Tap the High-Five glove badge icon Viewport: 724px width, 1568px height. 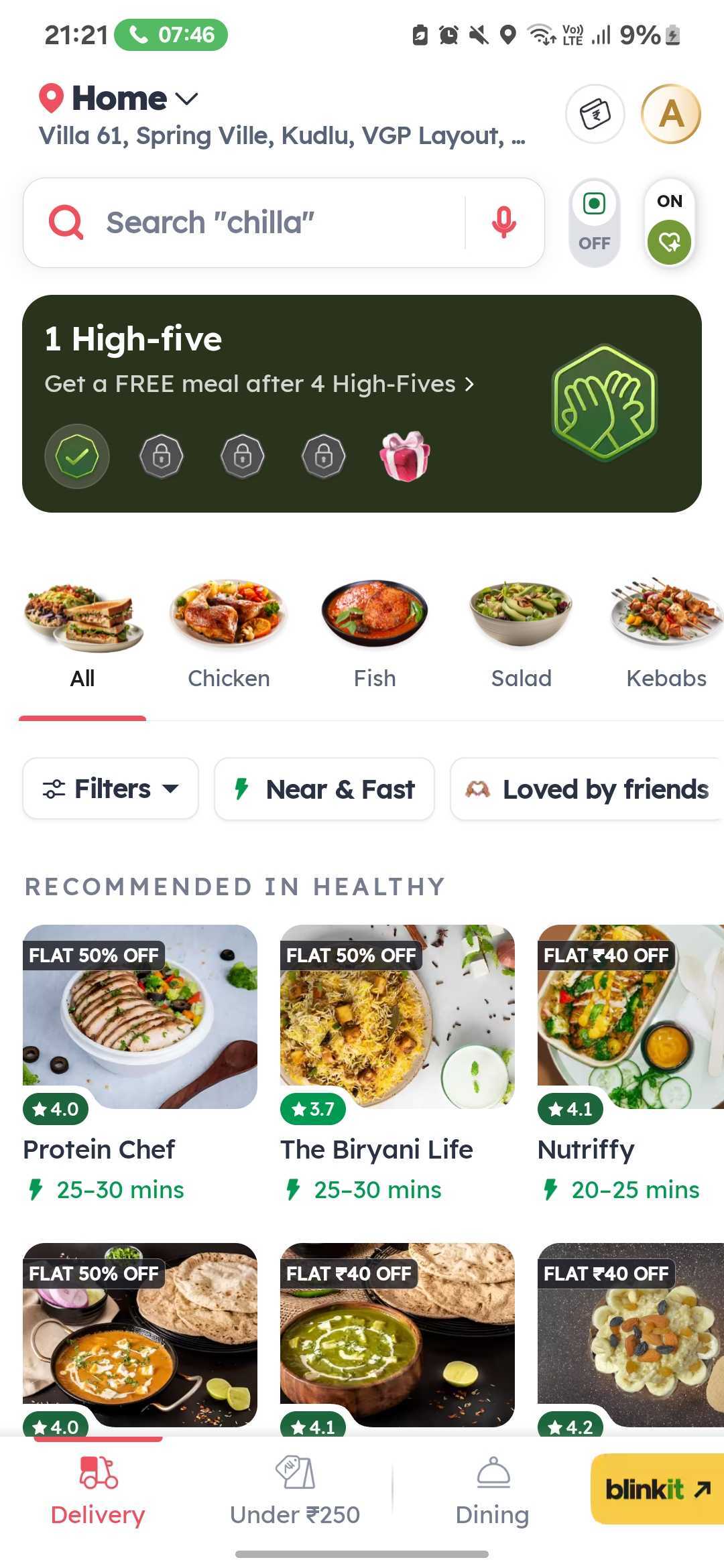pyautogui.click(x=604, y=403)
